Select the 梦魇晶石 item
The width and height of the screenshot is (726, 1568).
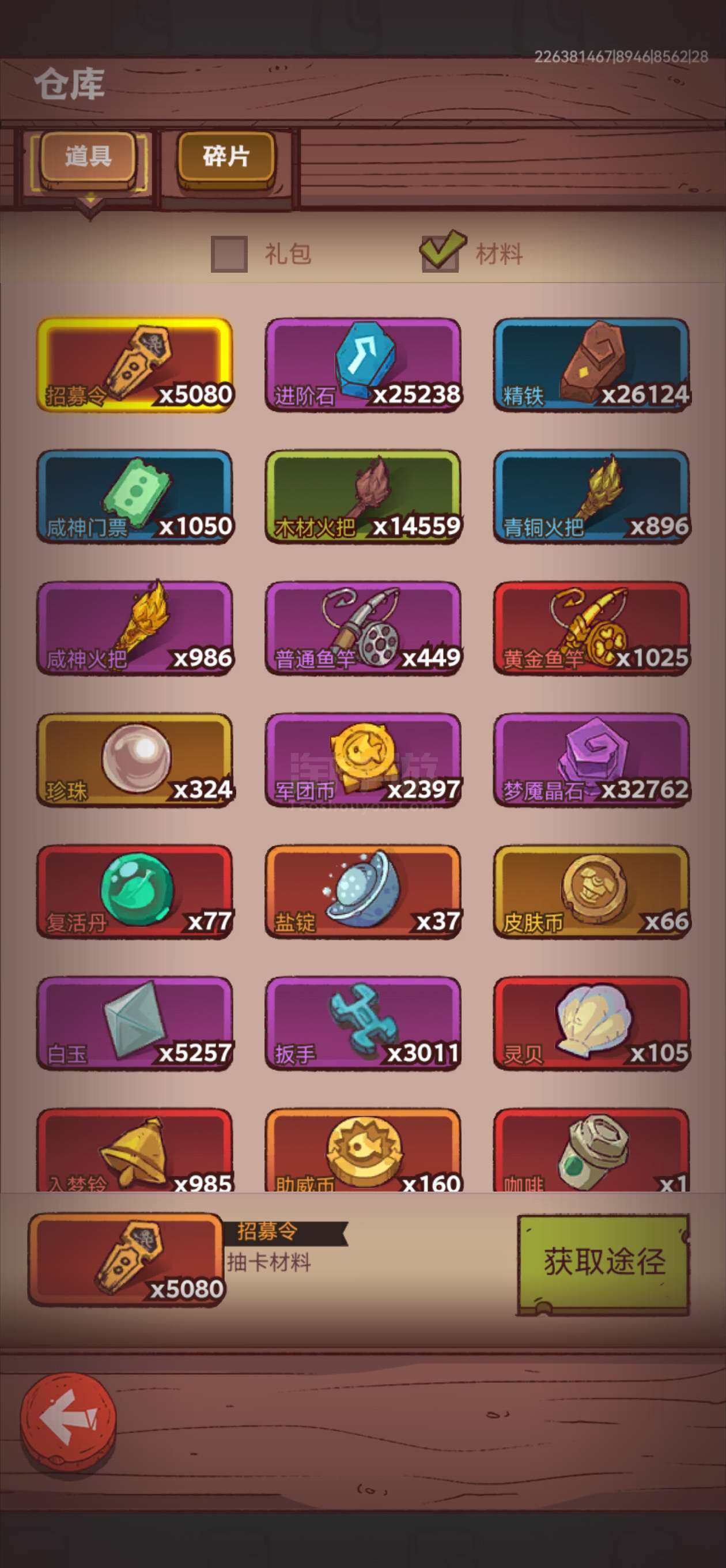tap(592, 760)
